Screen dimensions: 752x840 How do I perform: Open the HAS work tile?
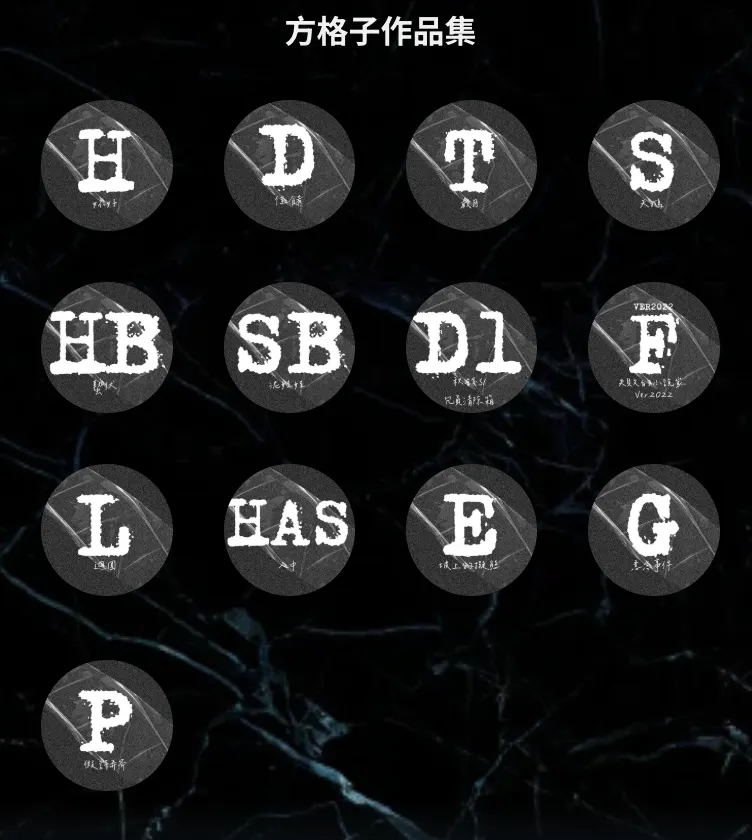click(289, 529)
